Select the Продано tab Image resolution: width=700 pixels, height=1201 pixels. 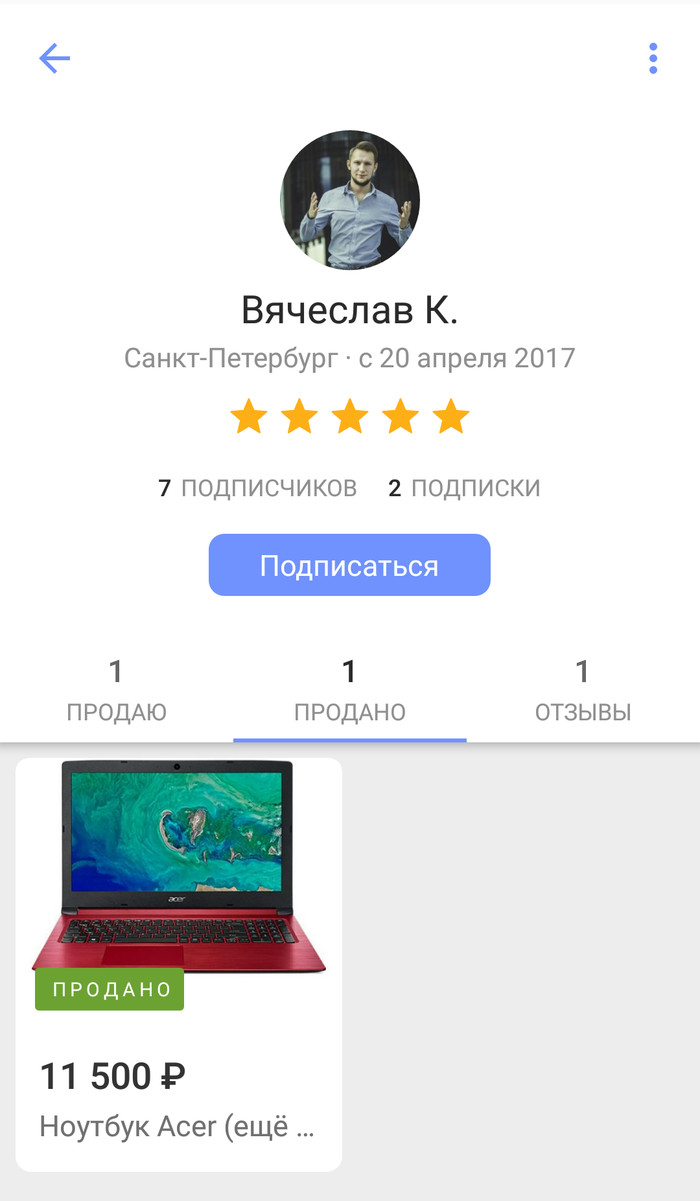(349, 691)
